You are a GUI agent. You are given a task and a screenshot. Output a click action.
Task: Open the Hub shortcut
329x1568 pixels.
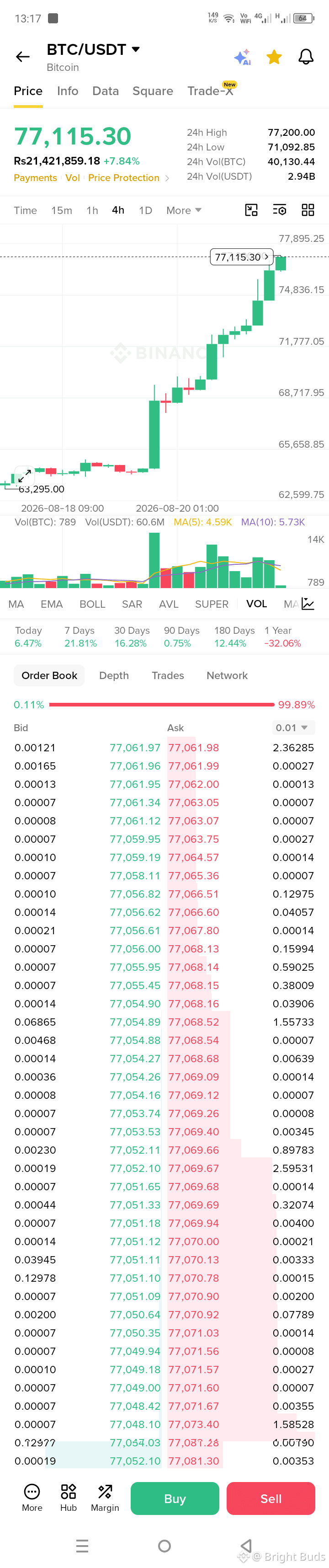68,1498
